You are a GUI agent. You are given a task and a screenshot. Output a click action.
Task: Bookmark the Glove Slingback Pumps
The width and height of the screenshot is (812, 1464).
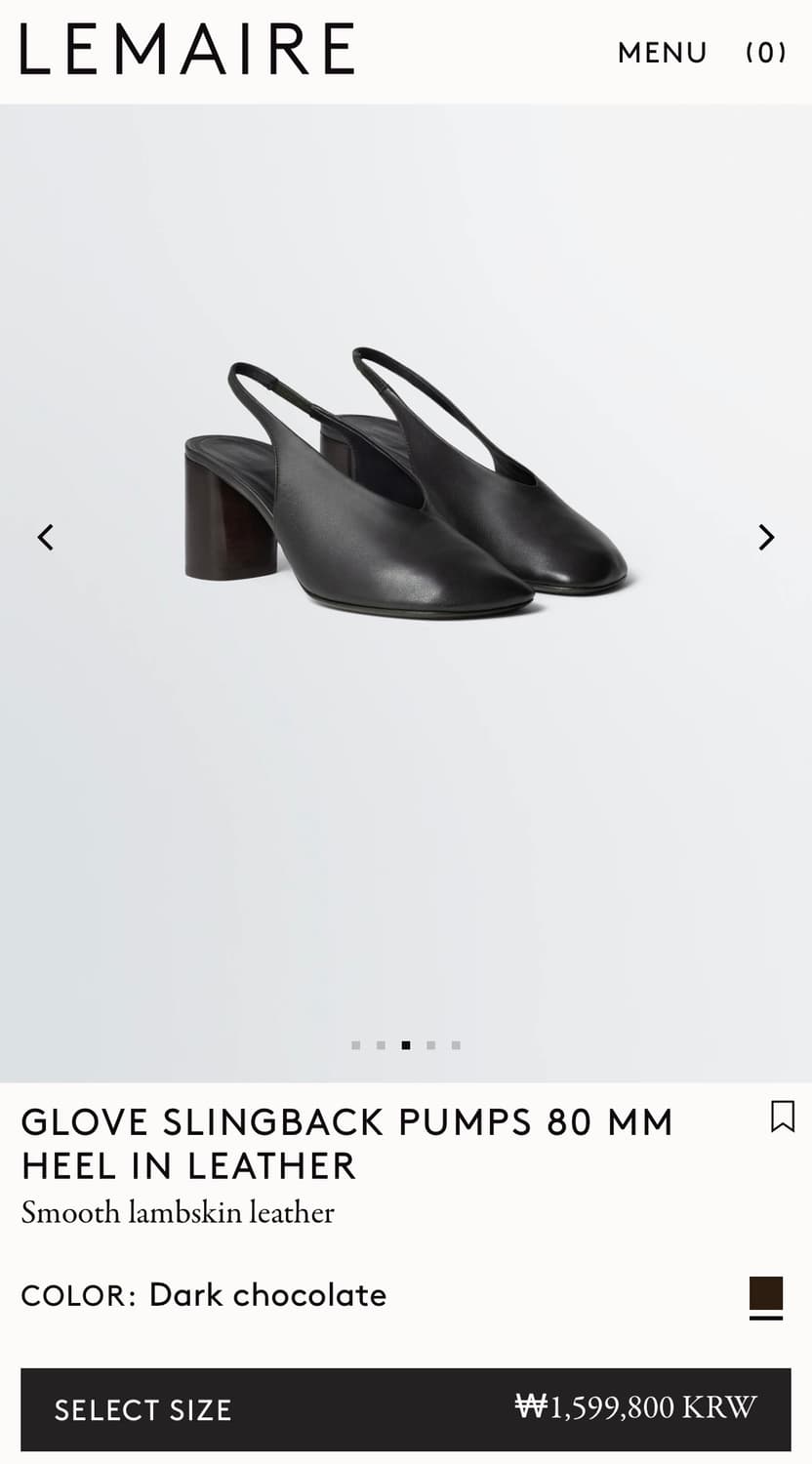tap(782, 1117)
